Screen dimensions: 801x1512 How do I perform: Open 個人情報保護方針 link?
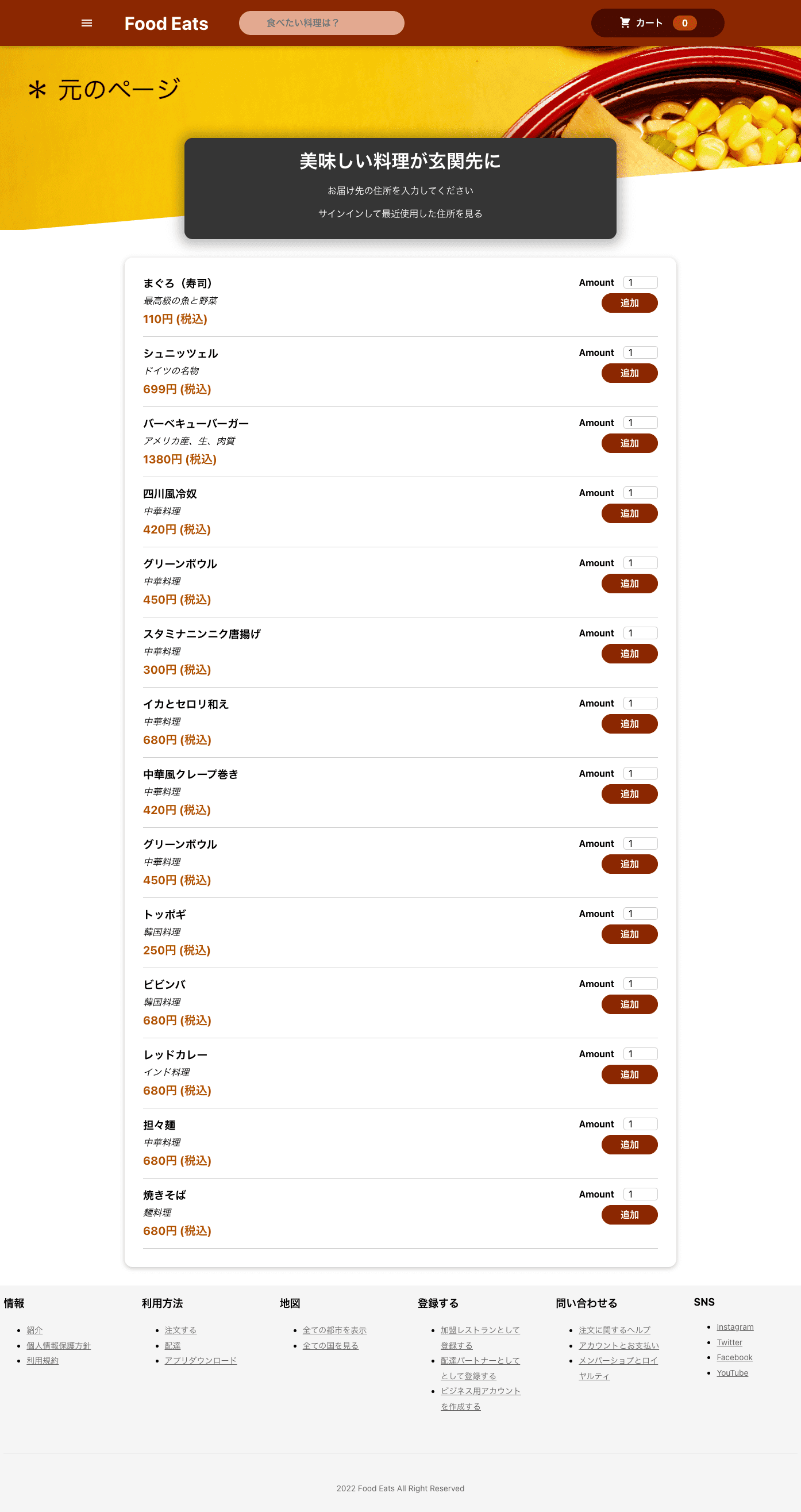(59, 1345)
